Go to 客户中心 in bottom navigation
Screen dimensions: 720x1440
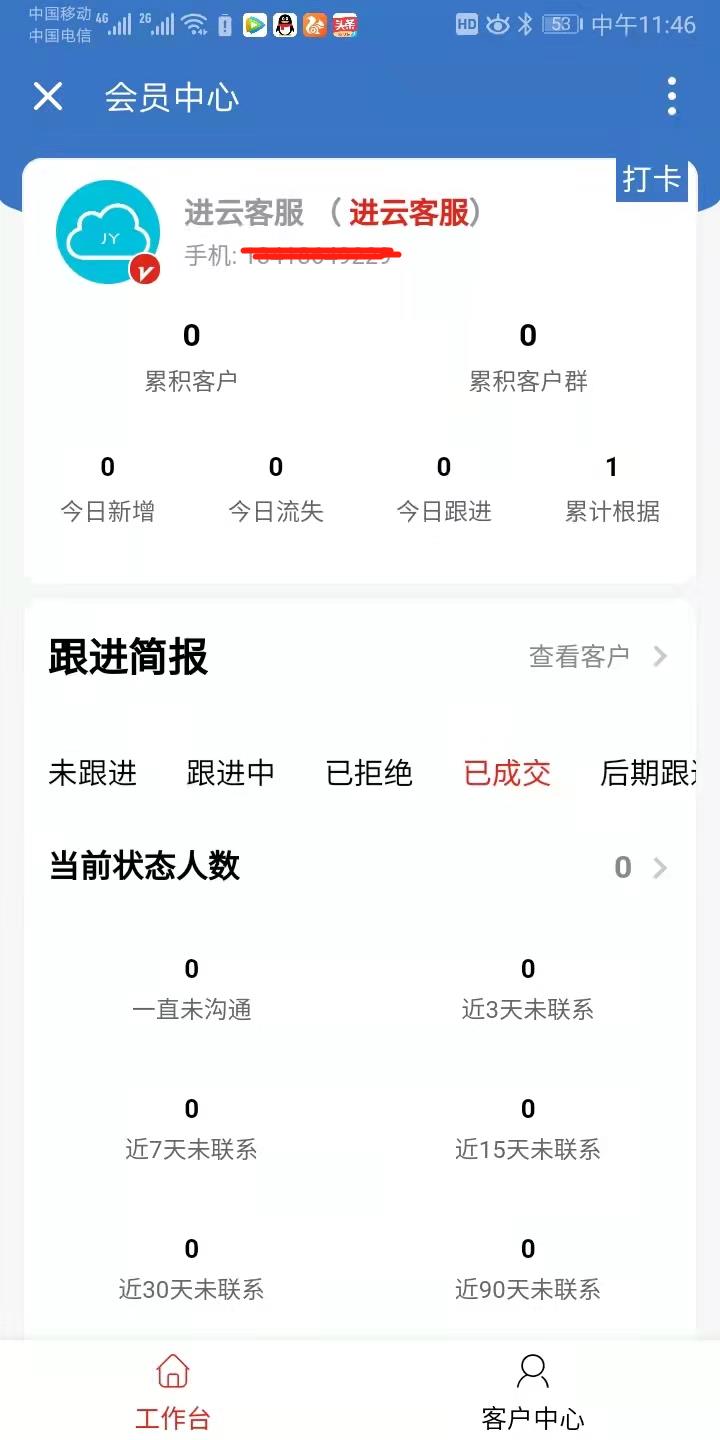pos(532,1390)
